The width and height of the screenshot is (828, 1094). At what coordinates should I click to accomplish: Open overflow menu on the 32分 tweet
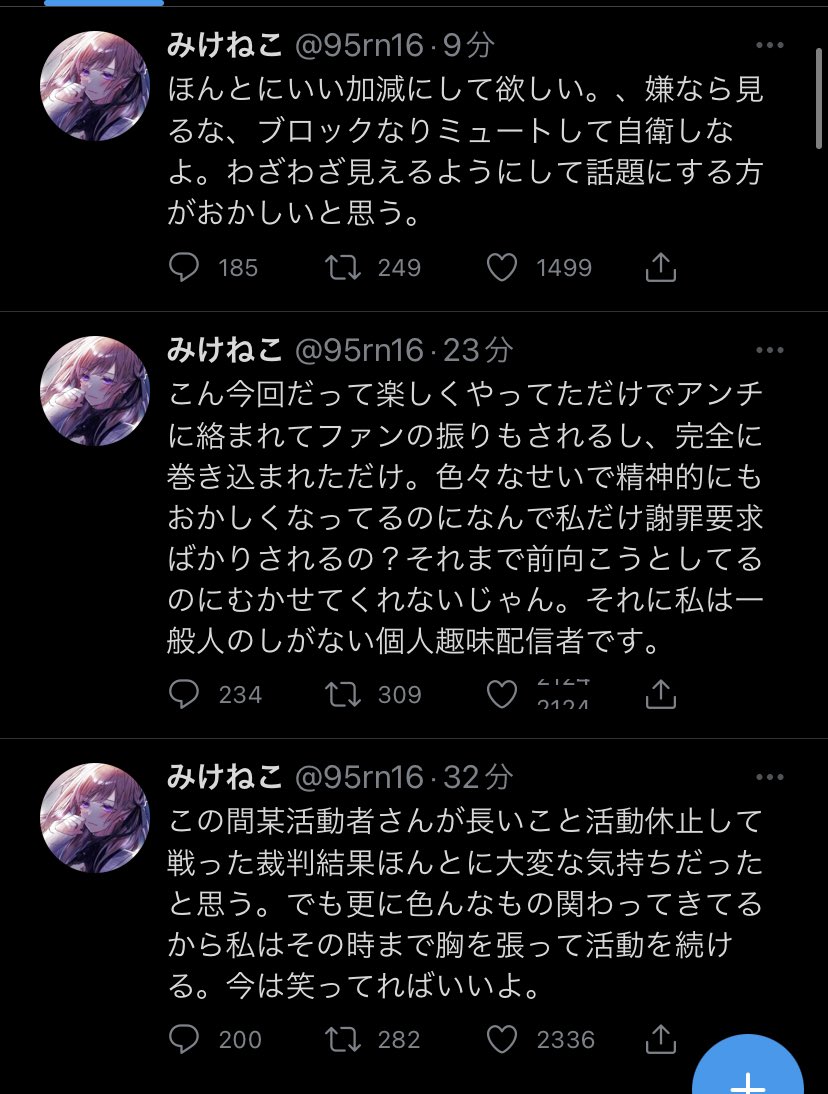(x=769, y=777)
